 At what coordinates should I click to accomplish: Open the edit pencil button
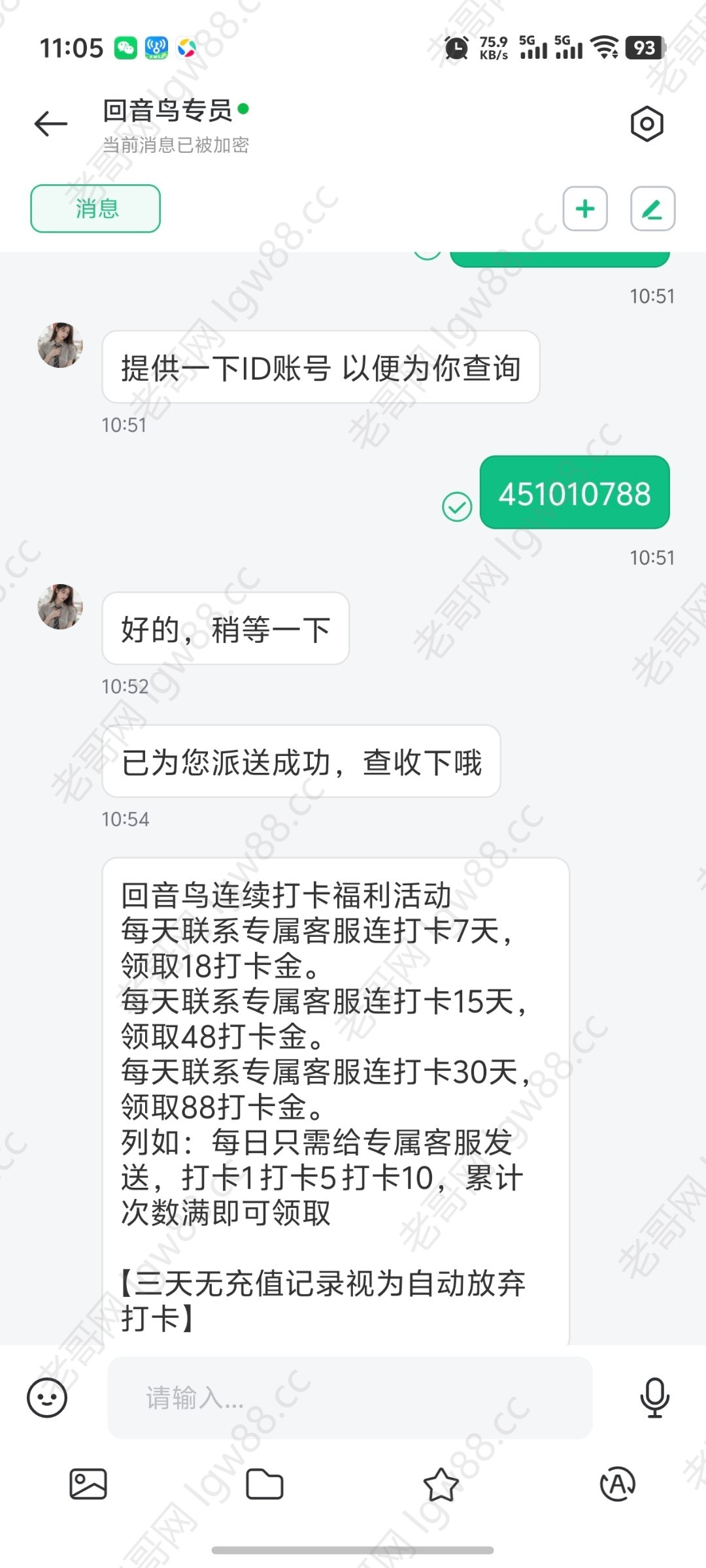click(x=652, y=208)
